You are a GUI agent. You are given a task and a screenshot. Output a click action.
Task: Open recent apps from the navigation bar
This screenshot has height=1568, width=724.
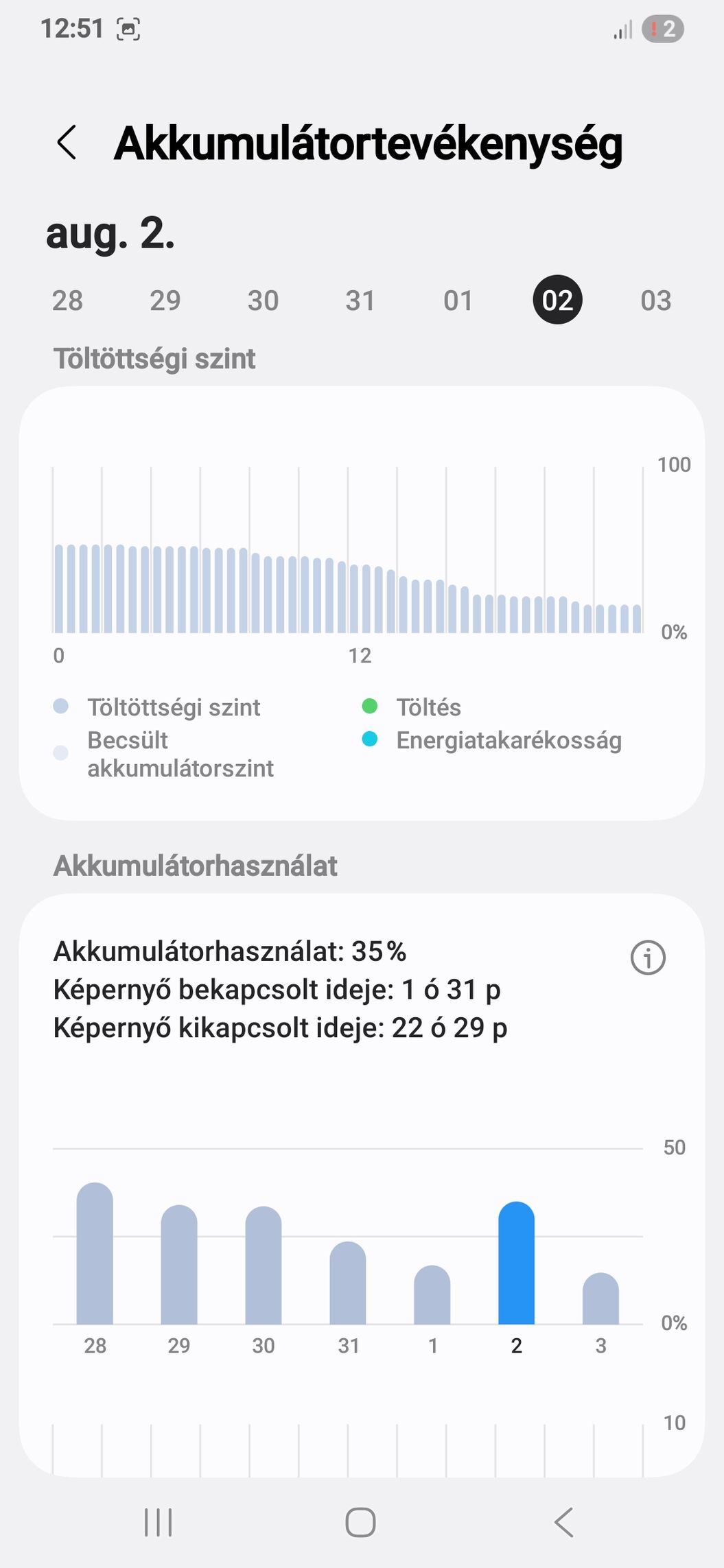click(159, 1522)
